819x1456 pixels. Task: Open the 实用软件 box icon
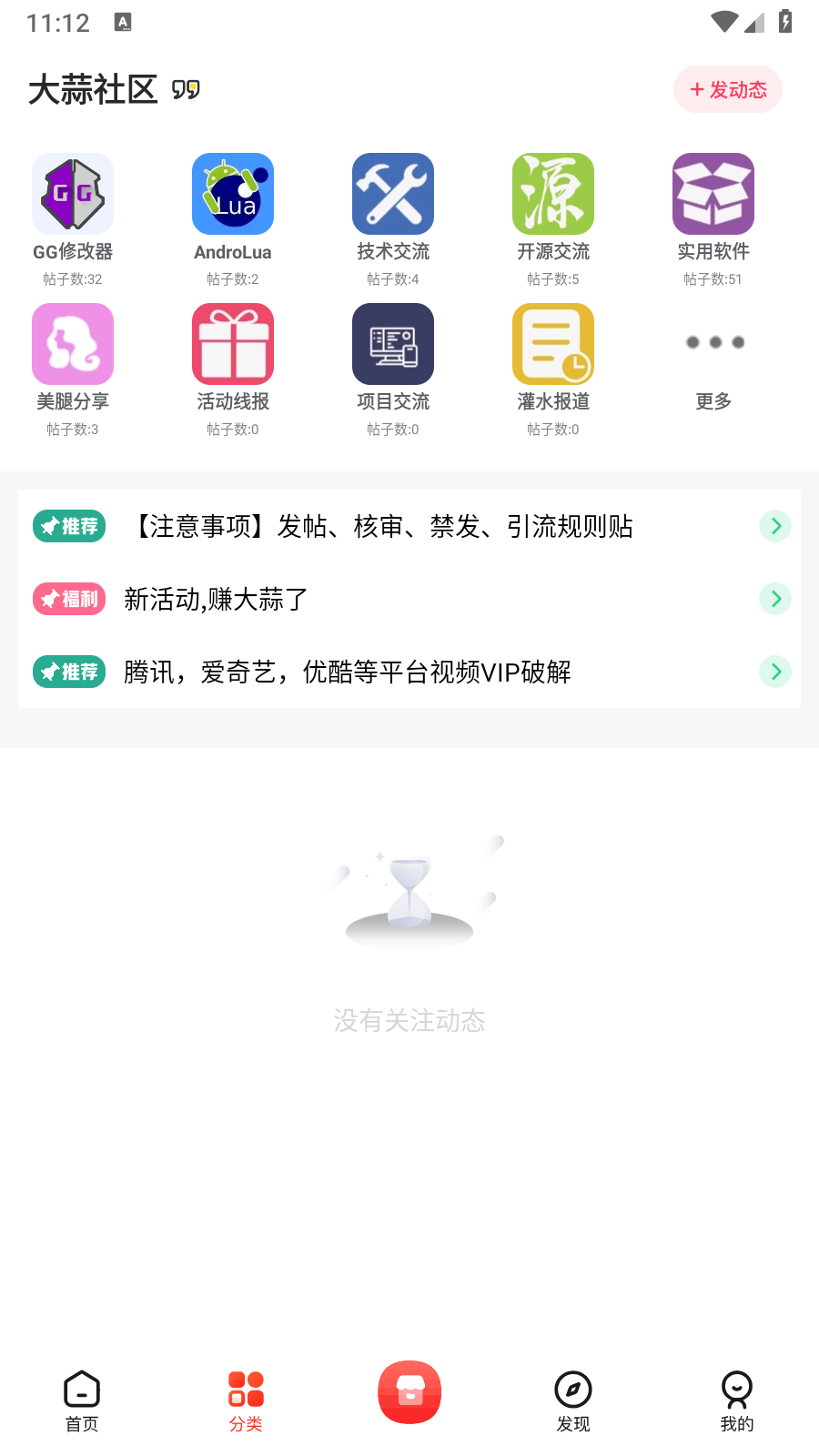coord(713,194)
